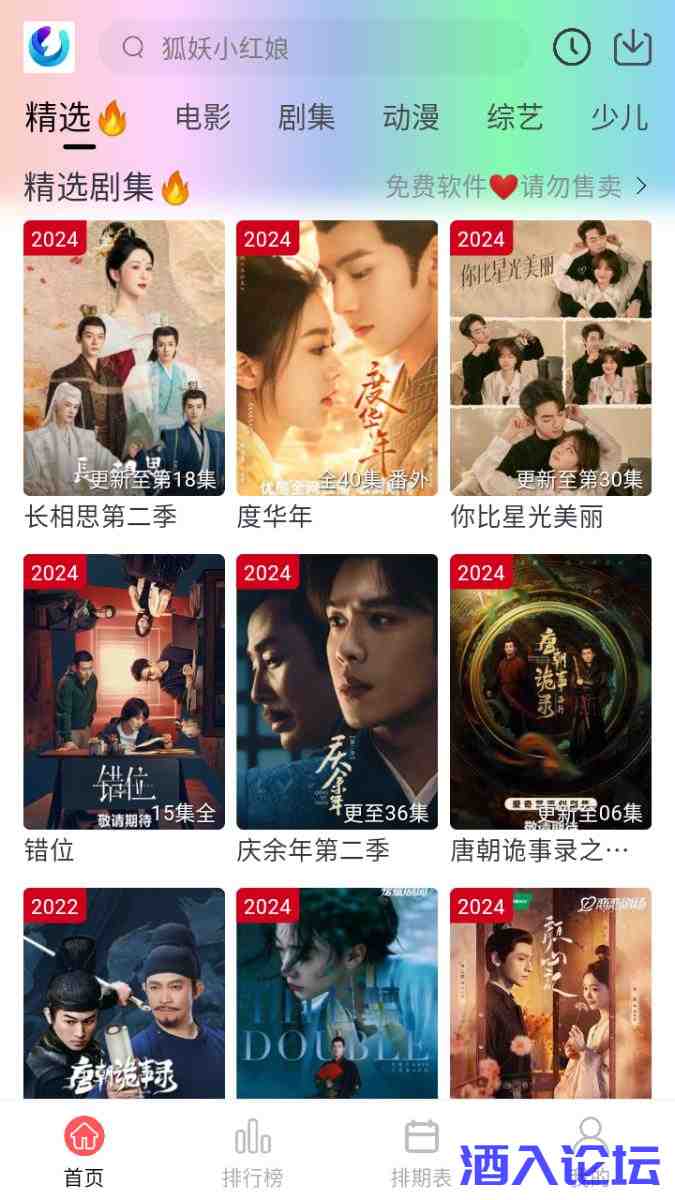The width and height of the screenshot is (675, 1200).
Task: Open the 错位 drama card
Action: click(x=124, y=692)
